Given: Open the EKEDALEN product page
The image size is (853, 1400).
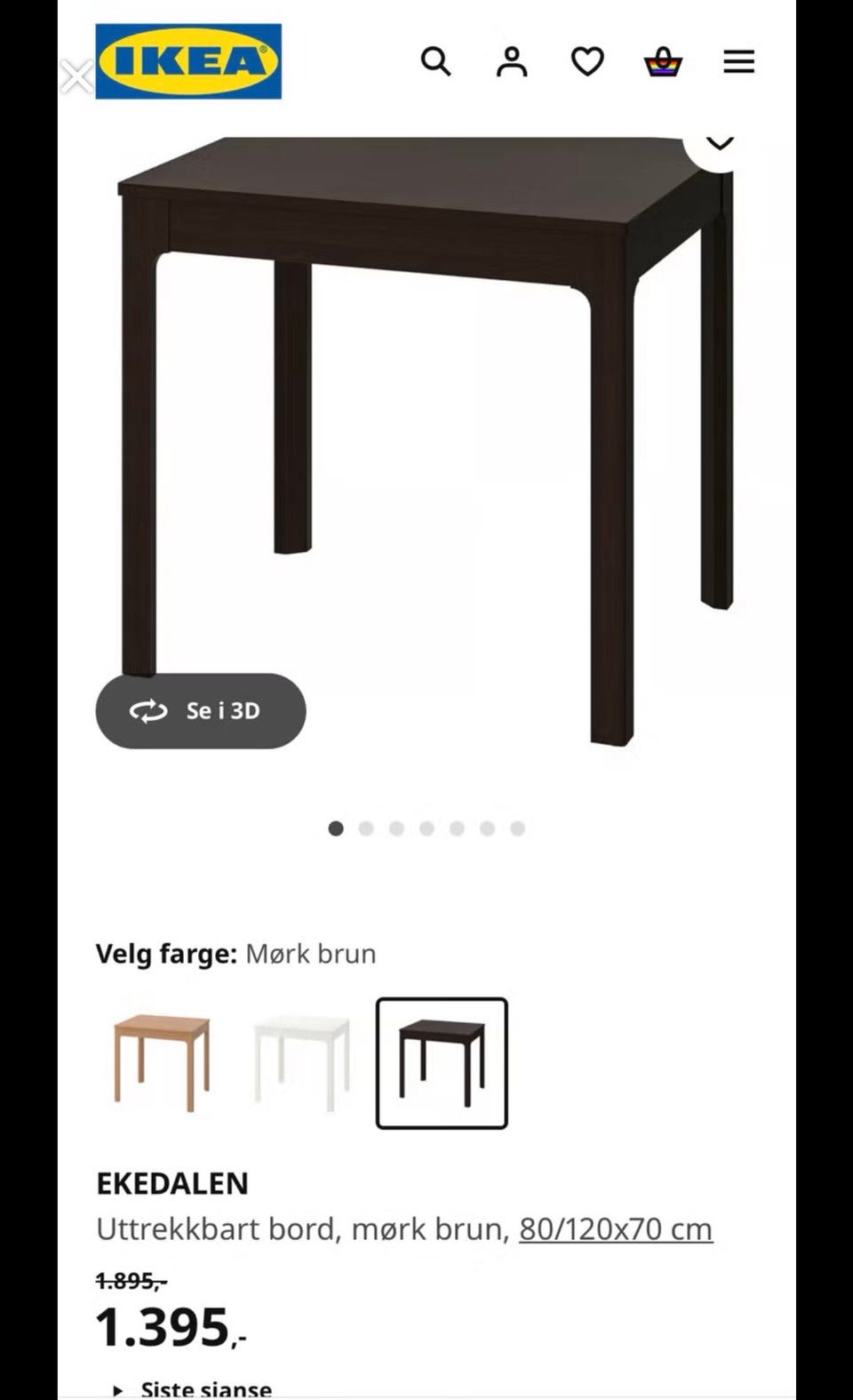Looking at the screenshot, I should [x=173, y=1182].
